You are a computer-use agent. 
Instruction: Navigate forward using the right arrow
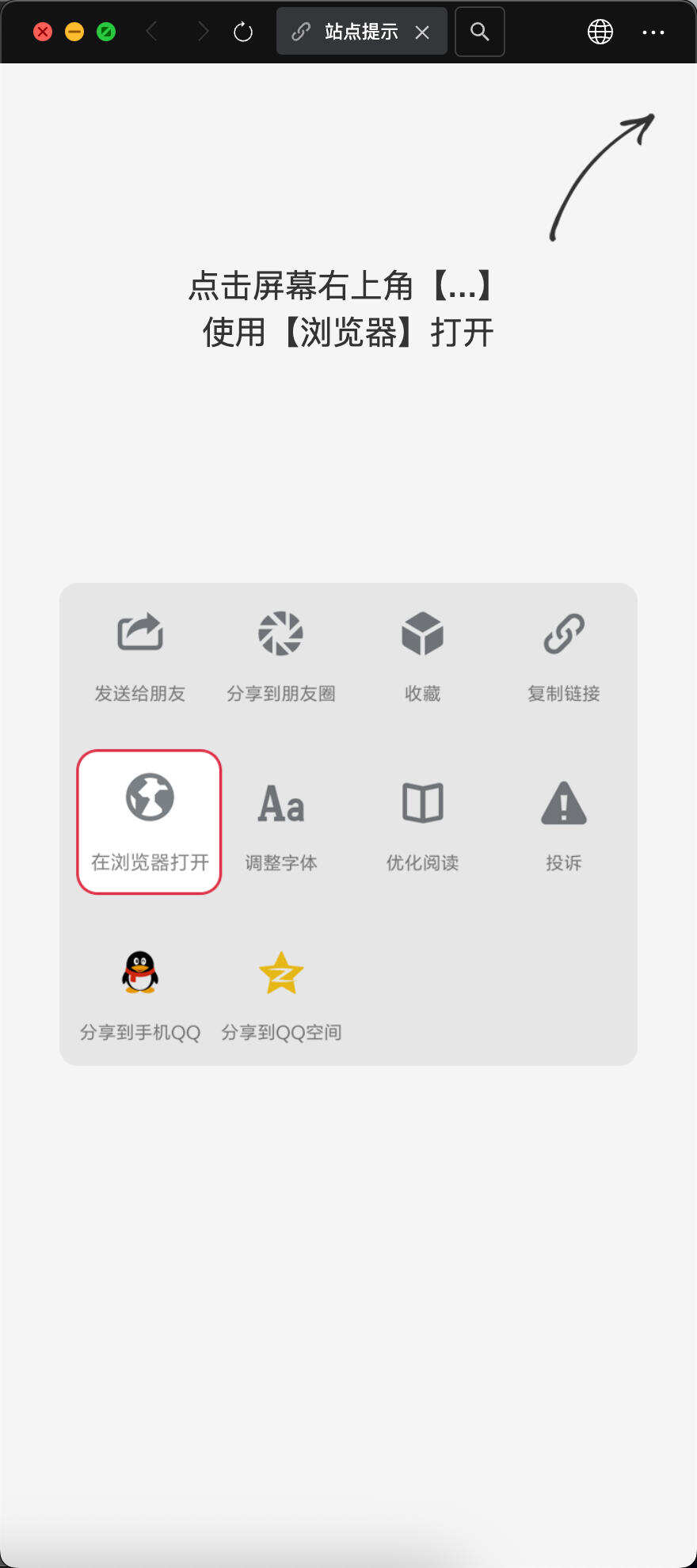[x=203, y=32]
